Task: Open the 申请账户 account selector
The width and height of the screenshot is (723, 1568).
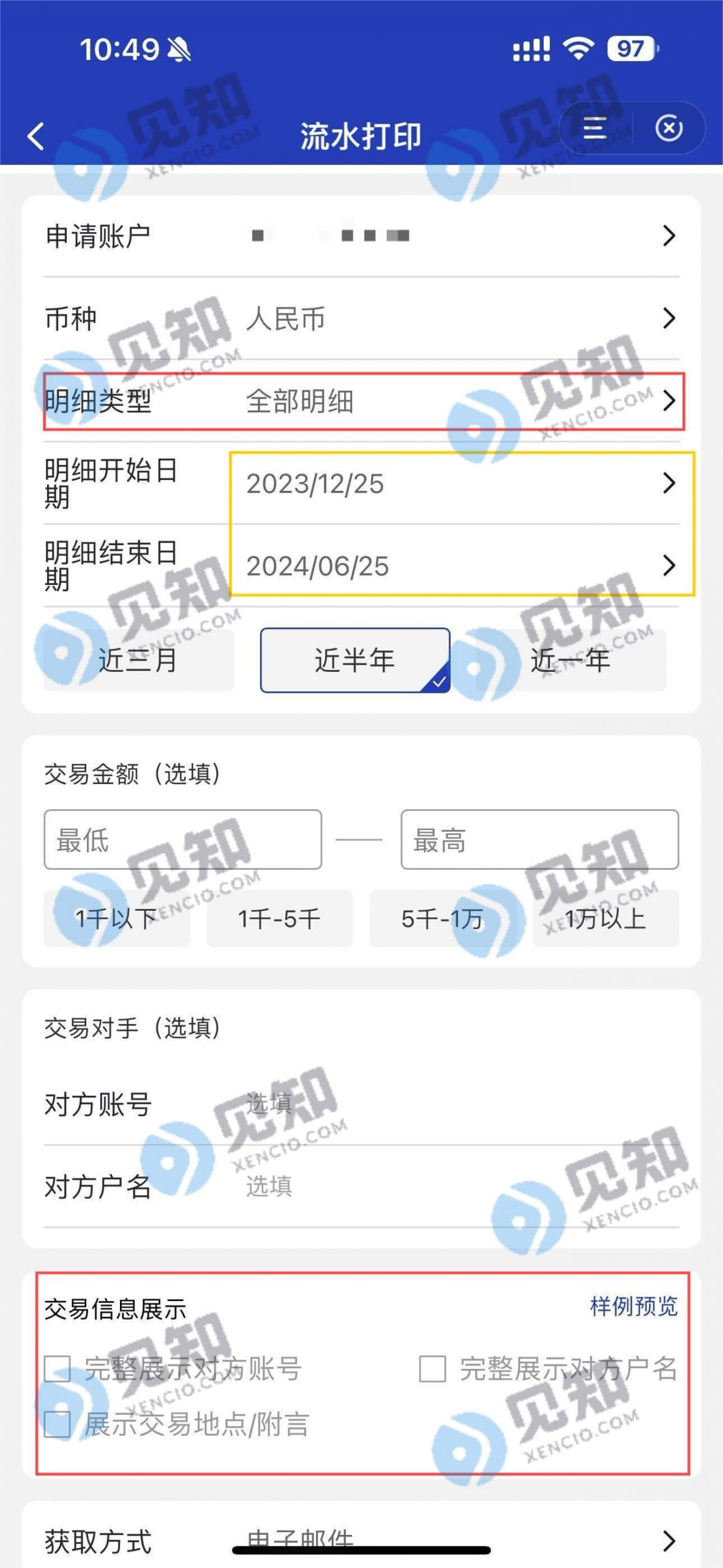Action: click(361, 236)
